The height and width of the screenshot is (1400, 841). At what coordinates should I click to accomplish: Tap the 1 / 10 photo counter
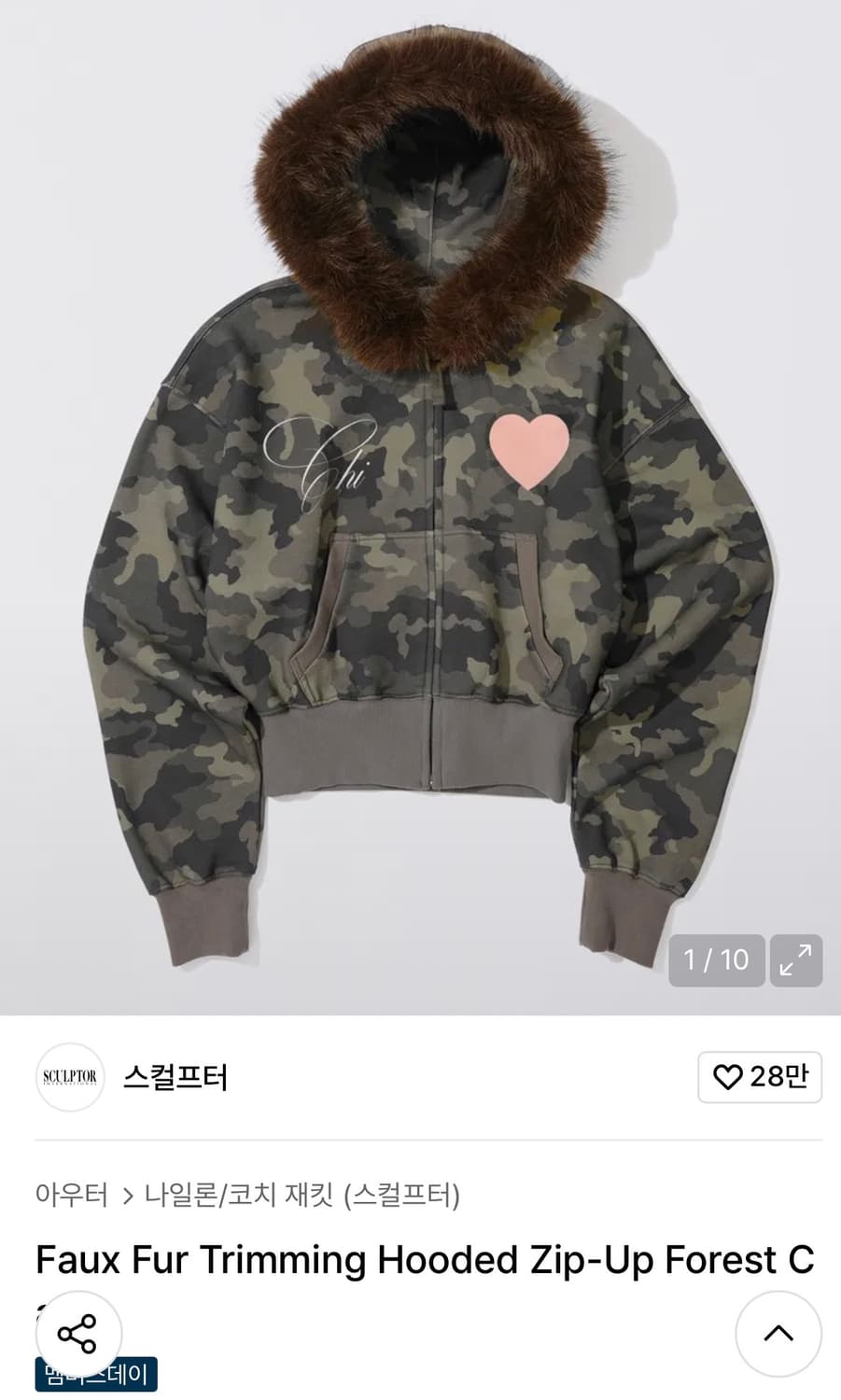[717, 960]
